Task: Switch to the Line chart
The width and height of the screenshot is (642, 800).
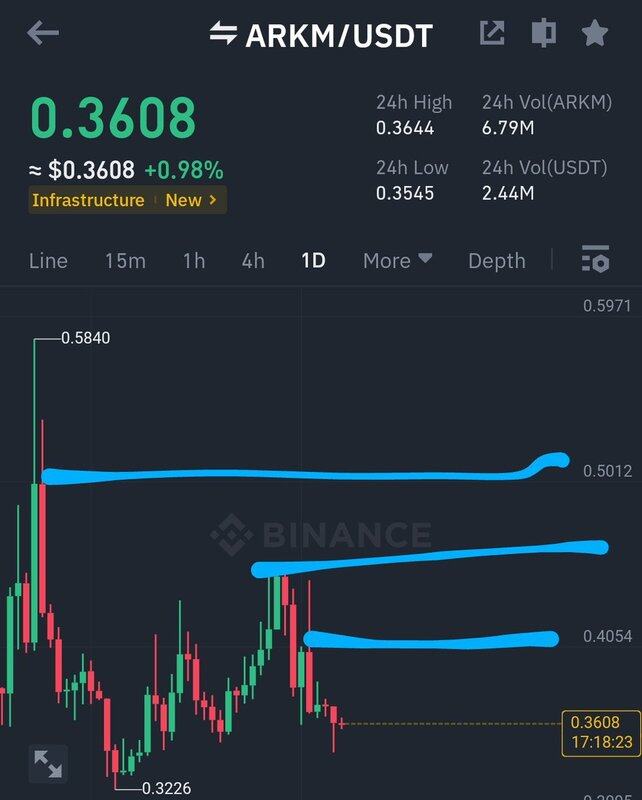Action: click(48, 261)
